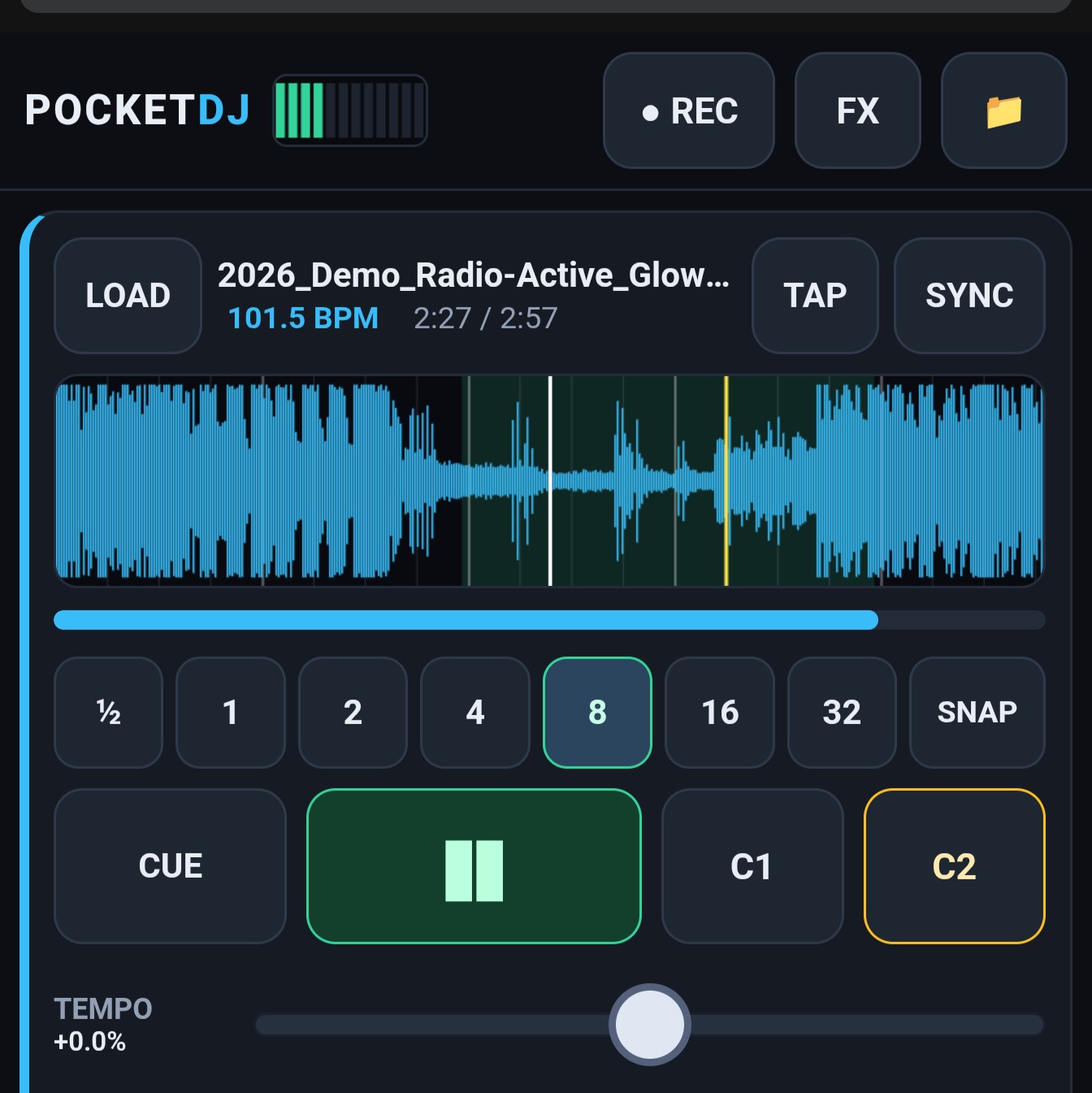Tap the TAP tempo button
This screenshot has height=1093, width=1092.
(x=815, y=295)
